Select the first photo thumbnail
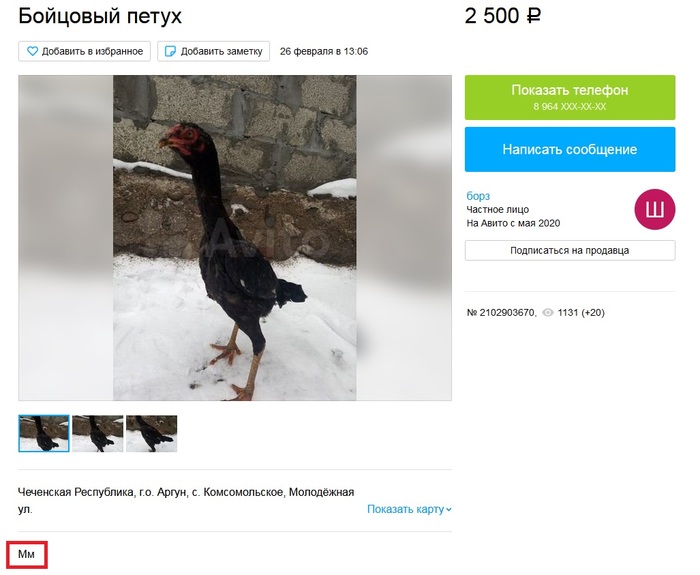 coord(44,433)
